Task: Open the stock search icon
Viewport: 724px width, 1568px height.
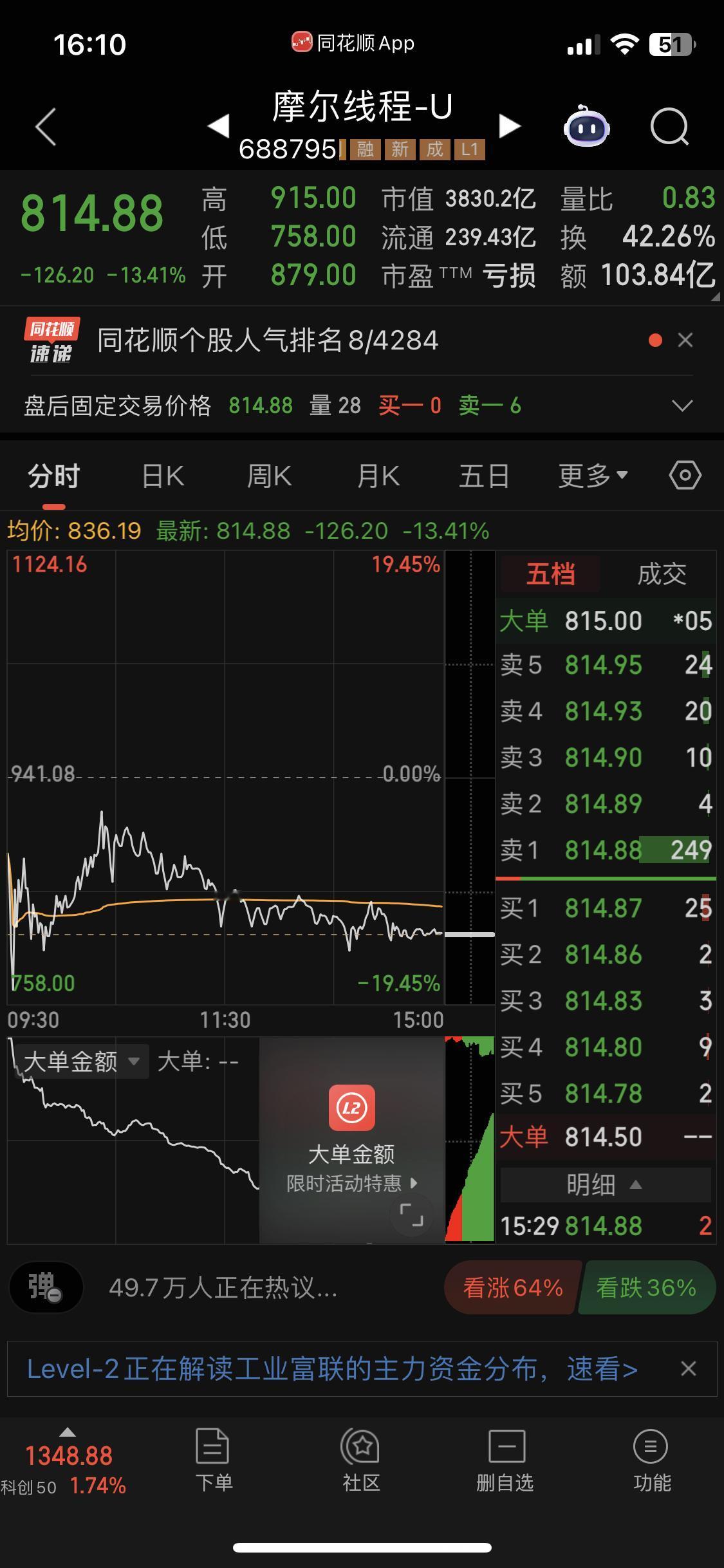Action: point(670,127)
